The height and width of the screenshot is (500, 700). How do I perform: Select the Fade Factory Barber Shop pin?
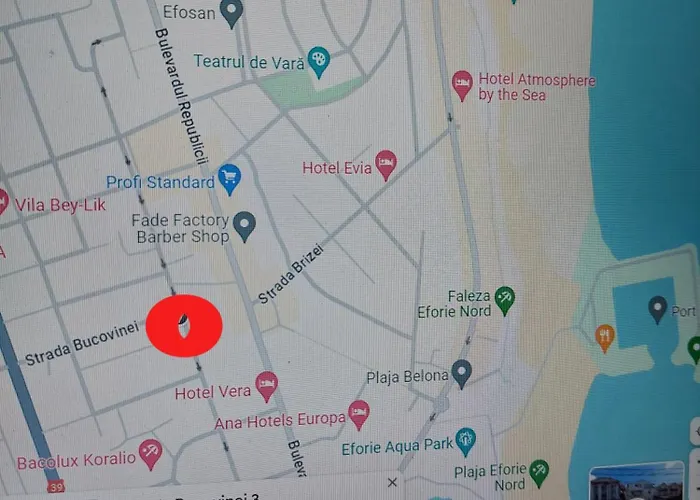245,224
